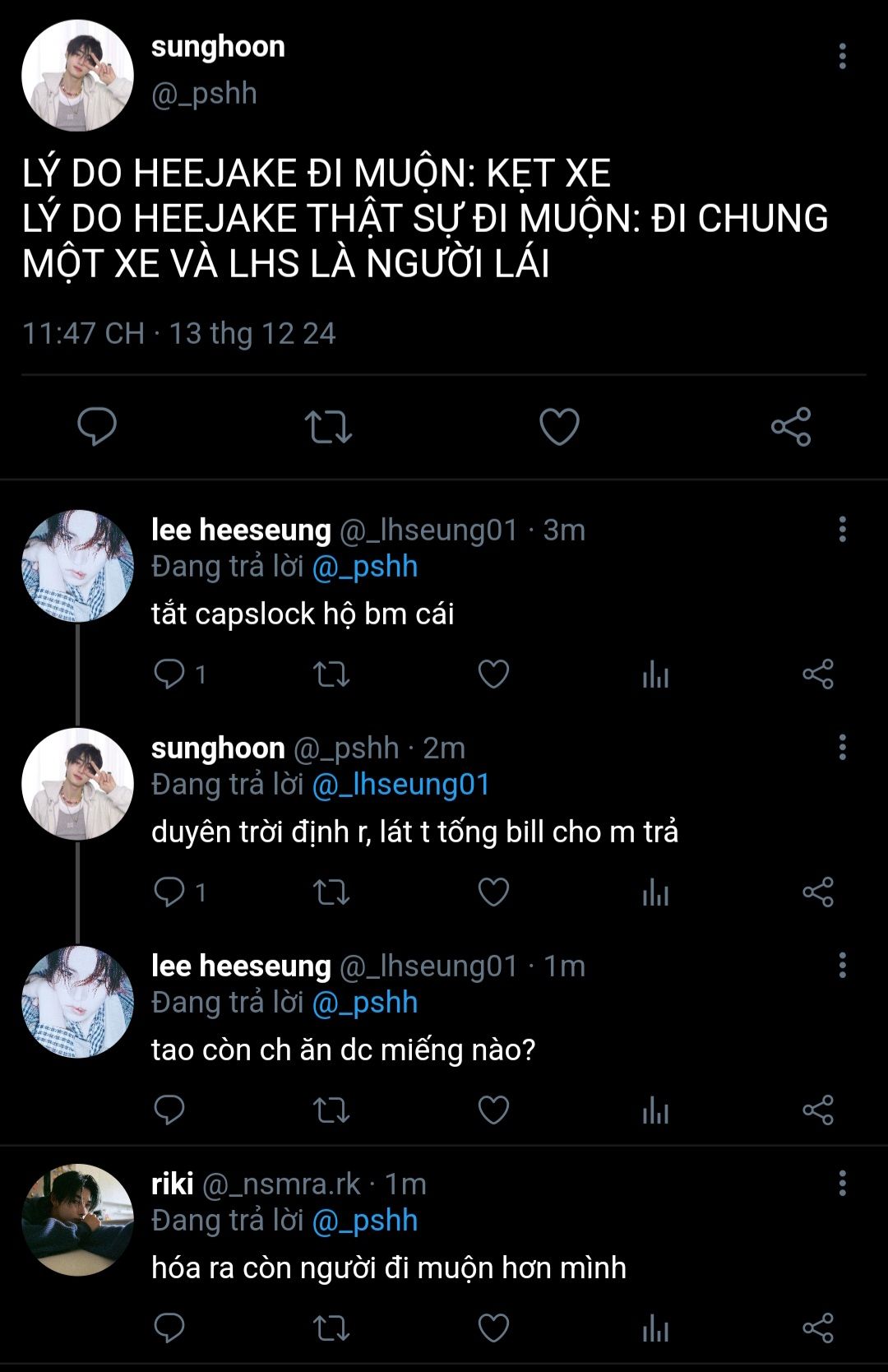
Task: Share the "tao còn ch ăn dc miếng nào?" reply
Action: pos(818,1110)
